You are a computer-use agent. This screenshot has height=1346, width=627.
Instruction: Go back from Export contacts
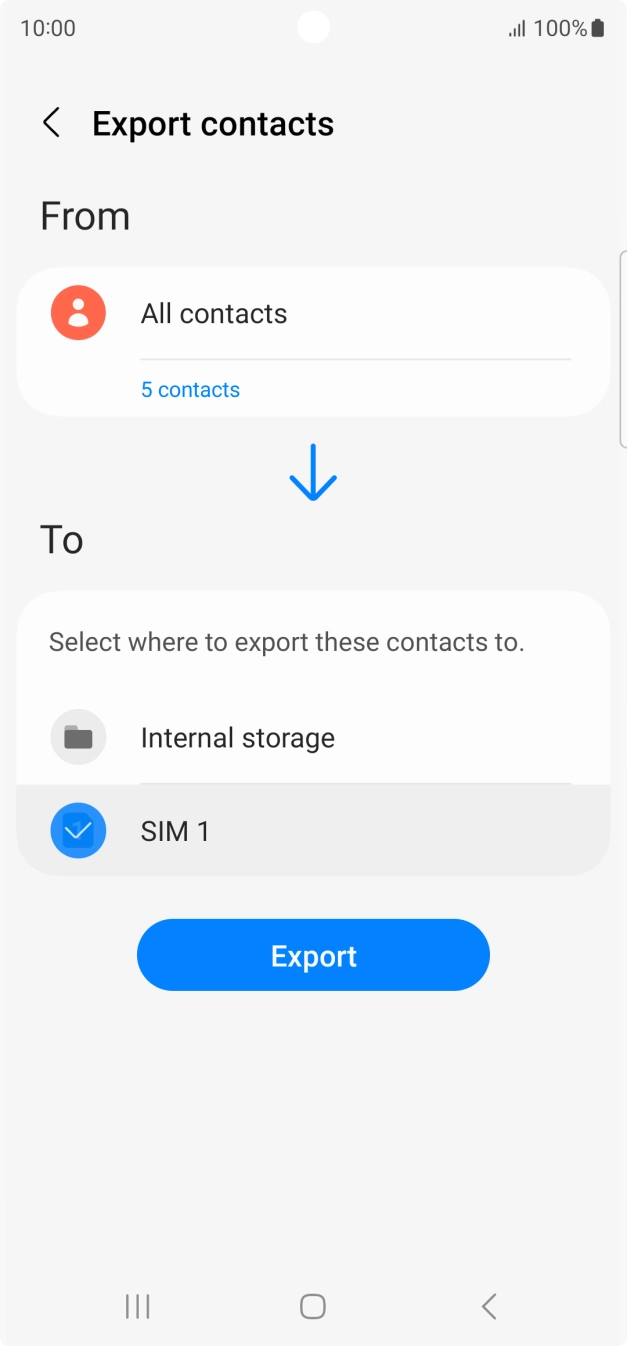click(x=51, y=123)
